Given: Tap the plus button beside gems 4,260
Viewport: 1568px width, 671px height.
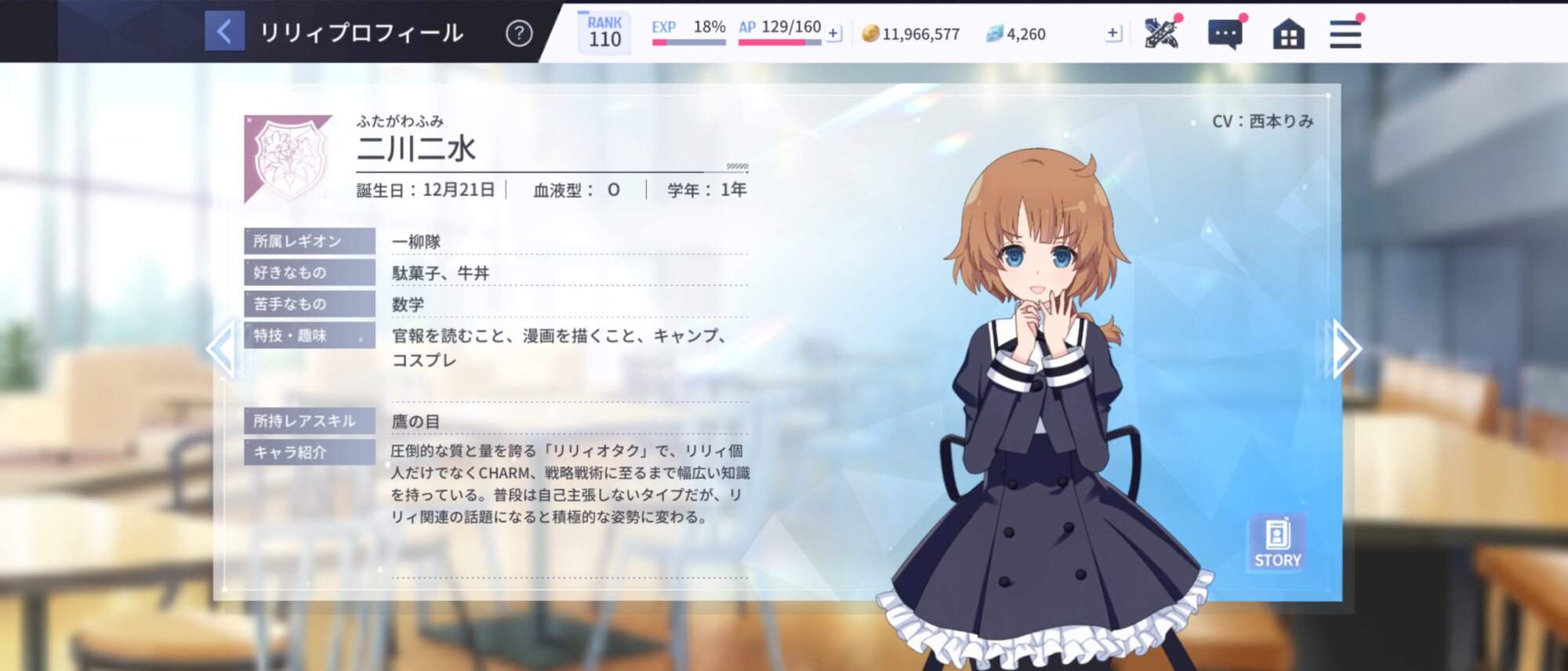Looking at the screenshot, I should 1112,33.
